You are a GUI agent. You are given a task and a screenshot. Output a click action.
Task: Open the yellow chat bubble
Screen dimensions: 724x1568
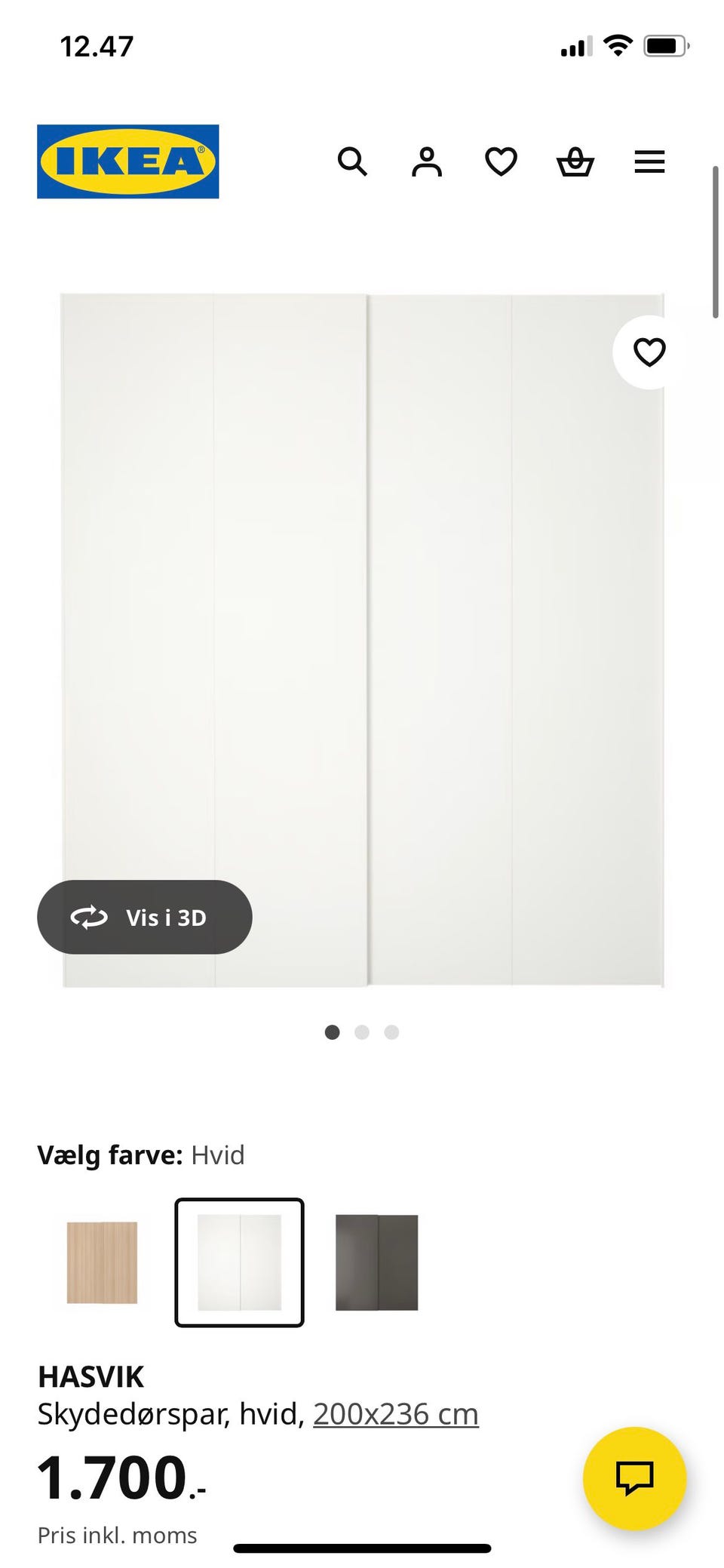(634, 1477)
